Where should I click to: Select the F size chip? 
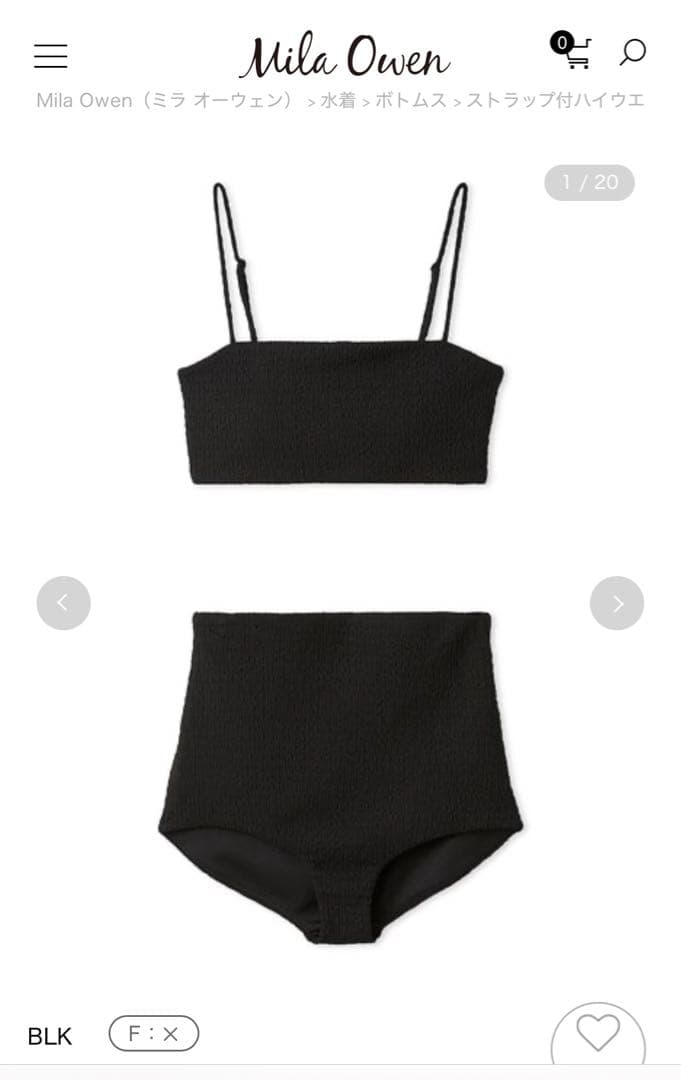154,1034
